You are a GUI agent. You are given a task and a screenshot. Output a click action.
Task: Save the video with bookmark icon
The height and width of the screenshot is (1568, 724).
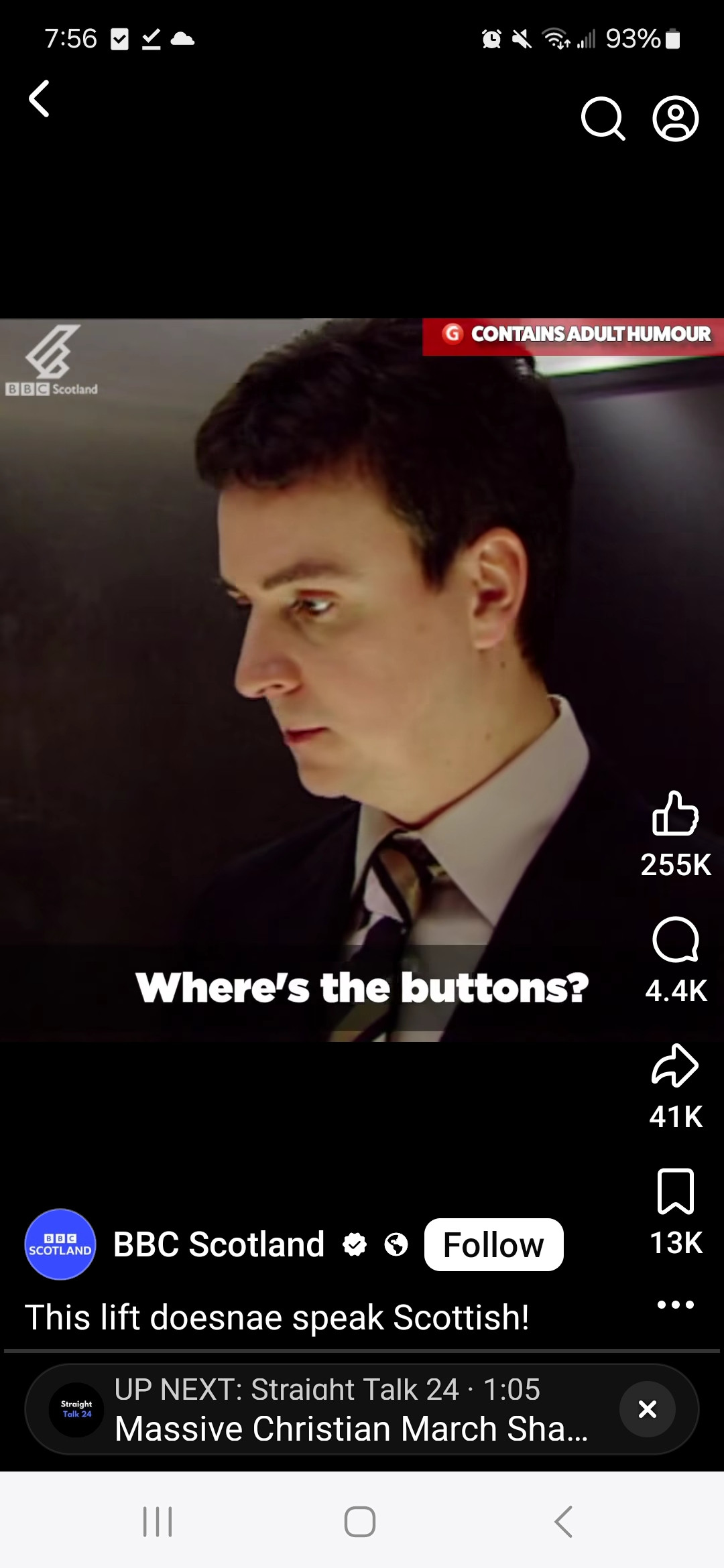675,1191
